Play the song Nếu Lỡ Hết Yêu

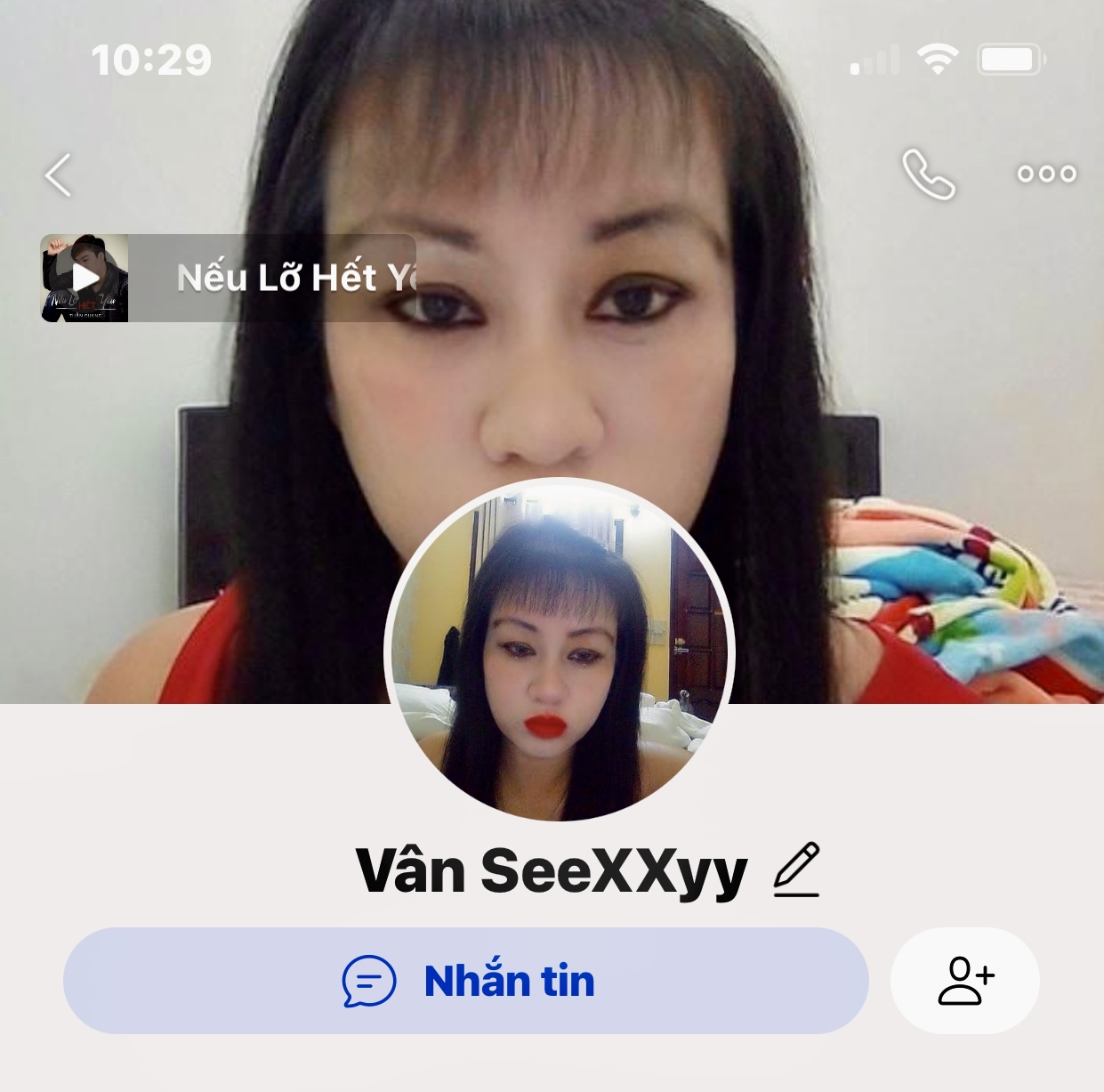pyautogui.click(x=85, y=278)
